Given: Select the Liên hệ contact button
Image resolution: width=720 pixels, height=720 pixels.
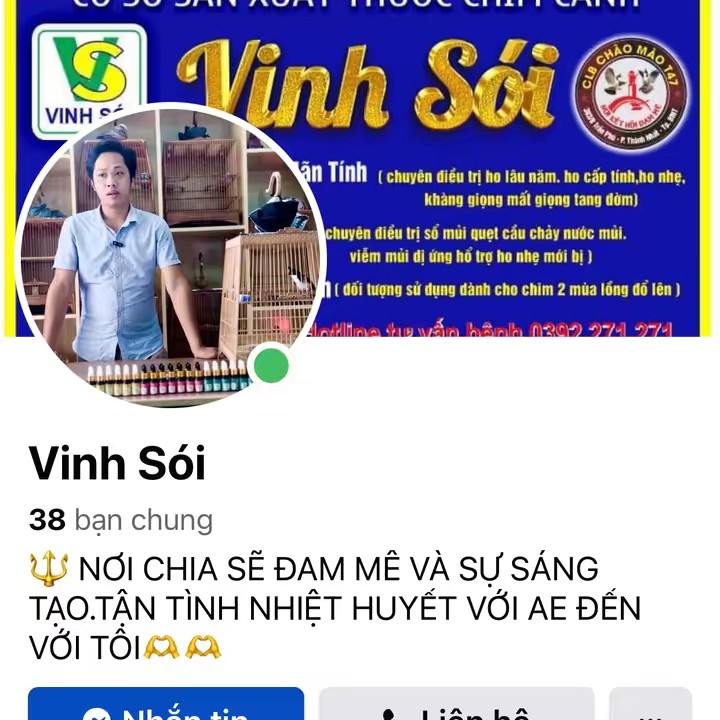Looking at the screenshot, I should pos(456,706).
